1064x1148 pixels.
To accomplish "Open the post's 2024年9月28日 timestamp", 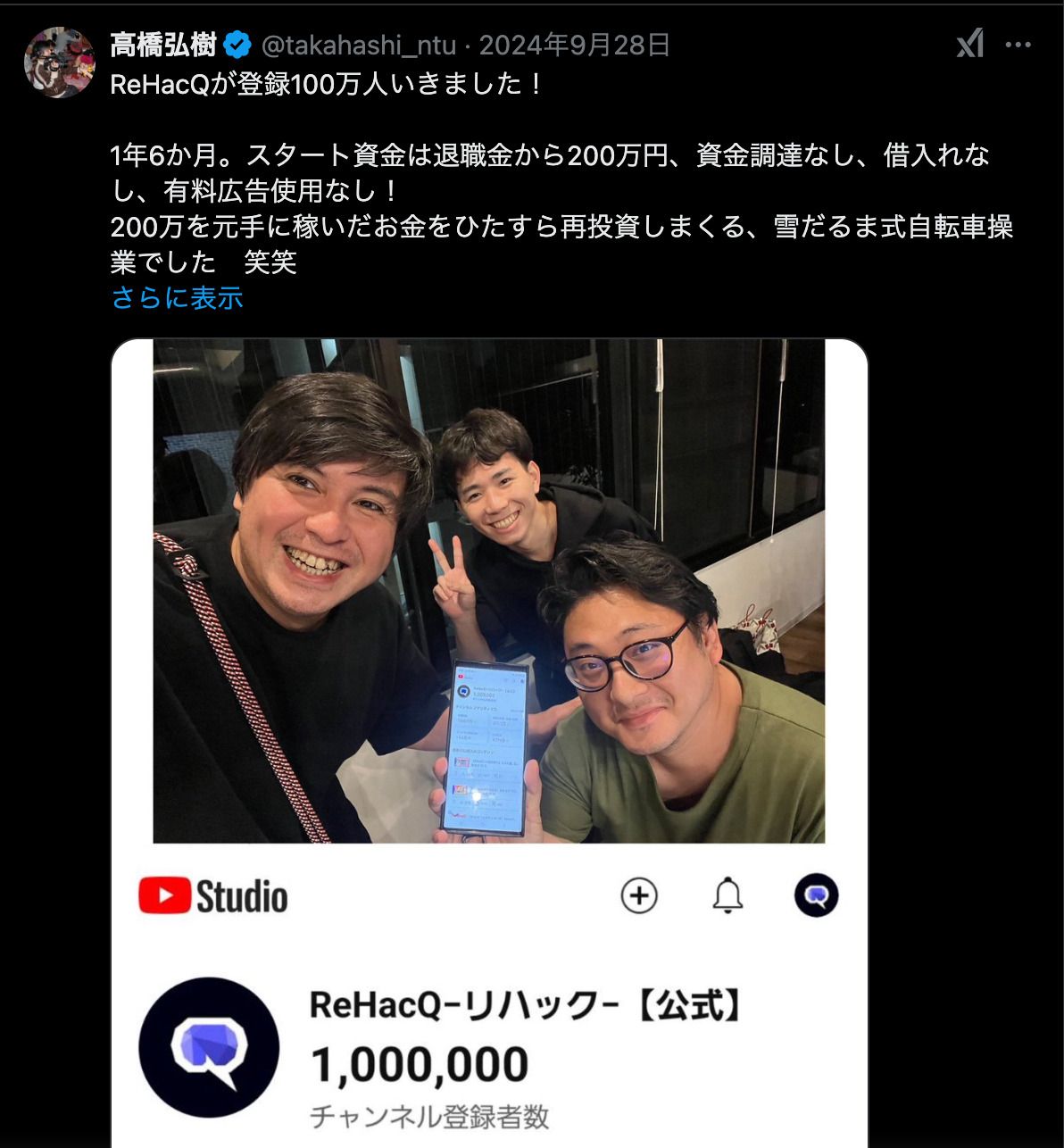I will (574, 45).
